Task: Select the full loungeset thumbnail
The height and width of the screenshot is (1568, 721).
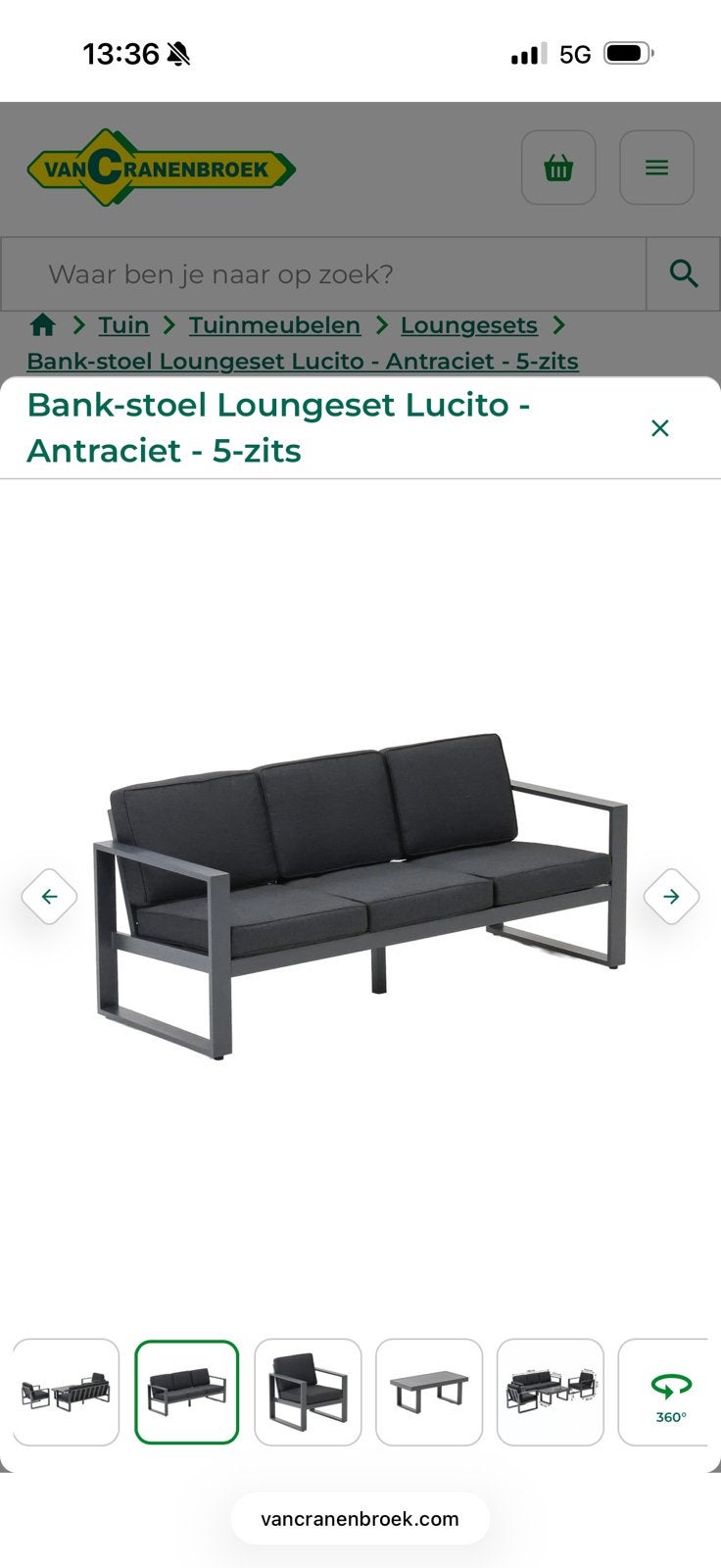Action: [x=66, y=1392]
